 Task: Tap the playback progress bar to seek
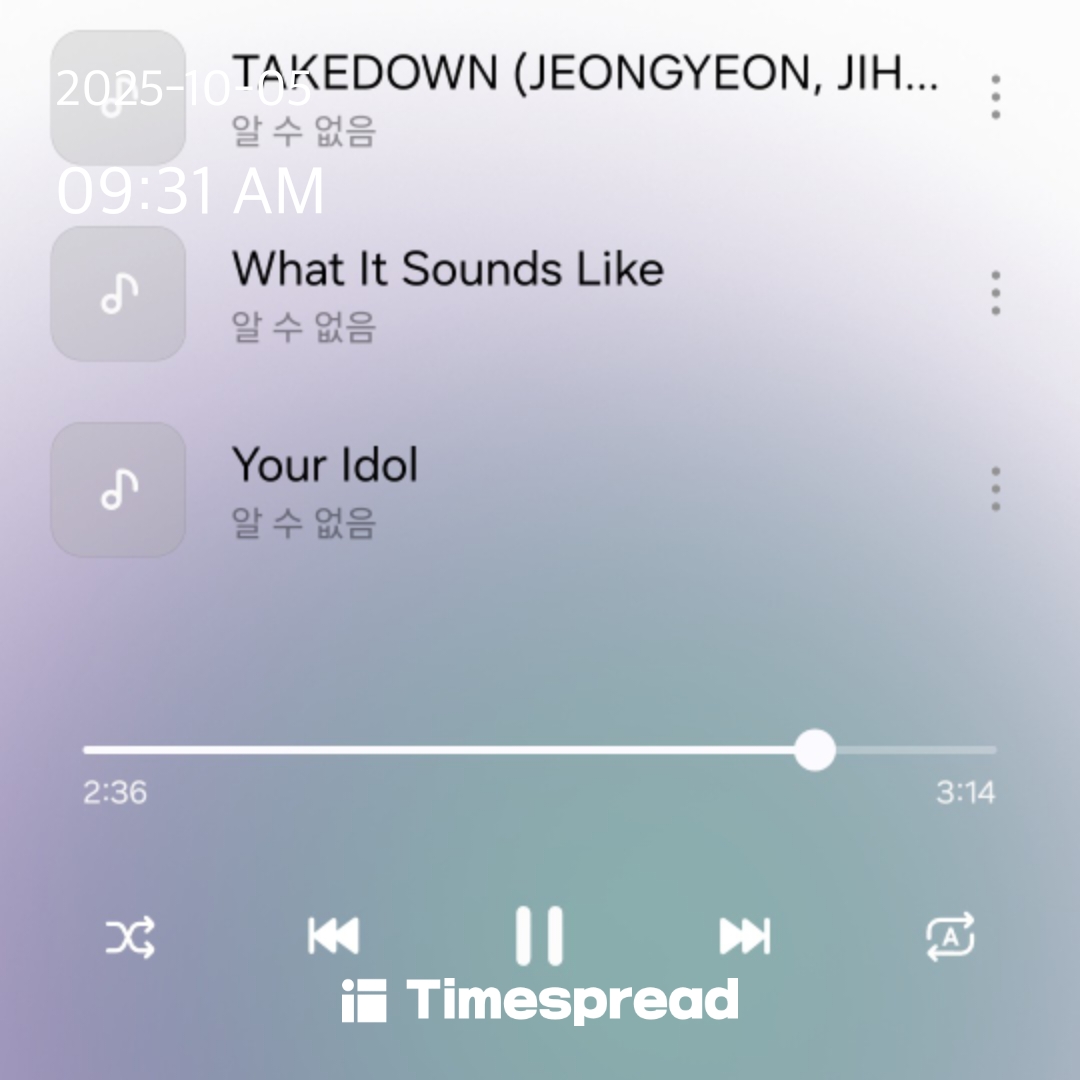540,750
